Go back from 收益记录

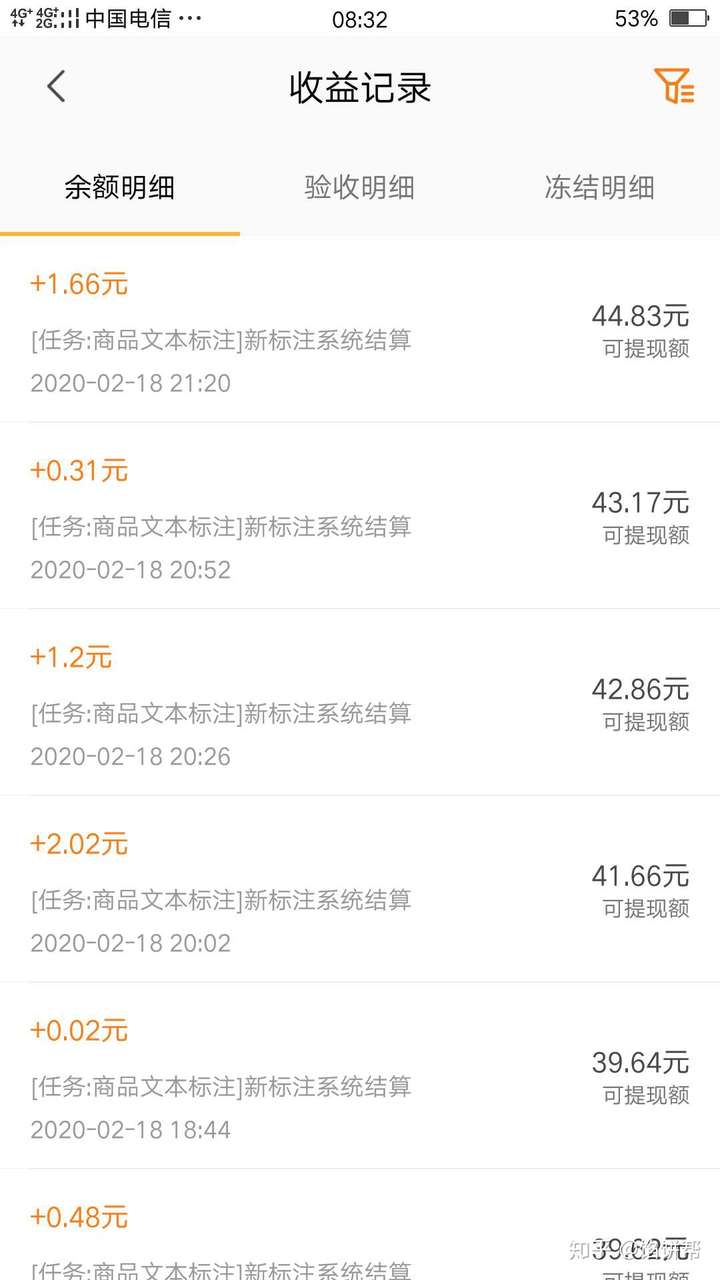(56, 87)
